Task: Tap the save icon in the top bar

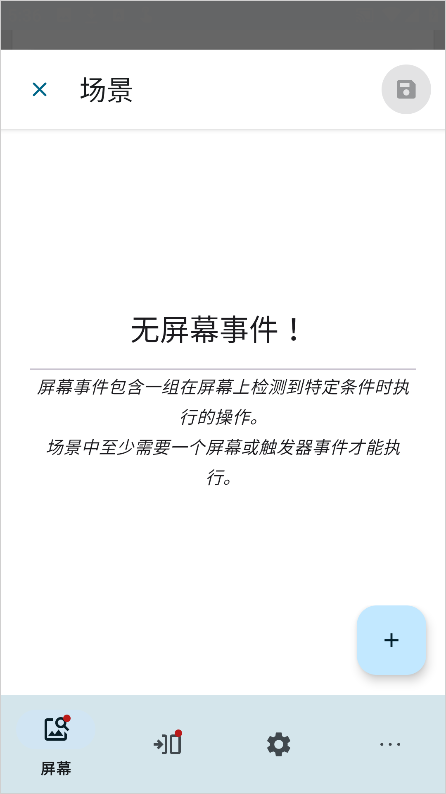Action: coord(406,90)
